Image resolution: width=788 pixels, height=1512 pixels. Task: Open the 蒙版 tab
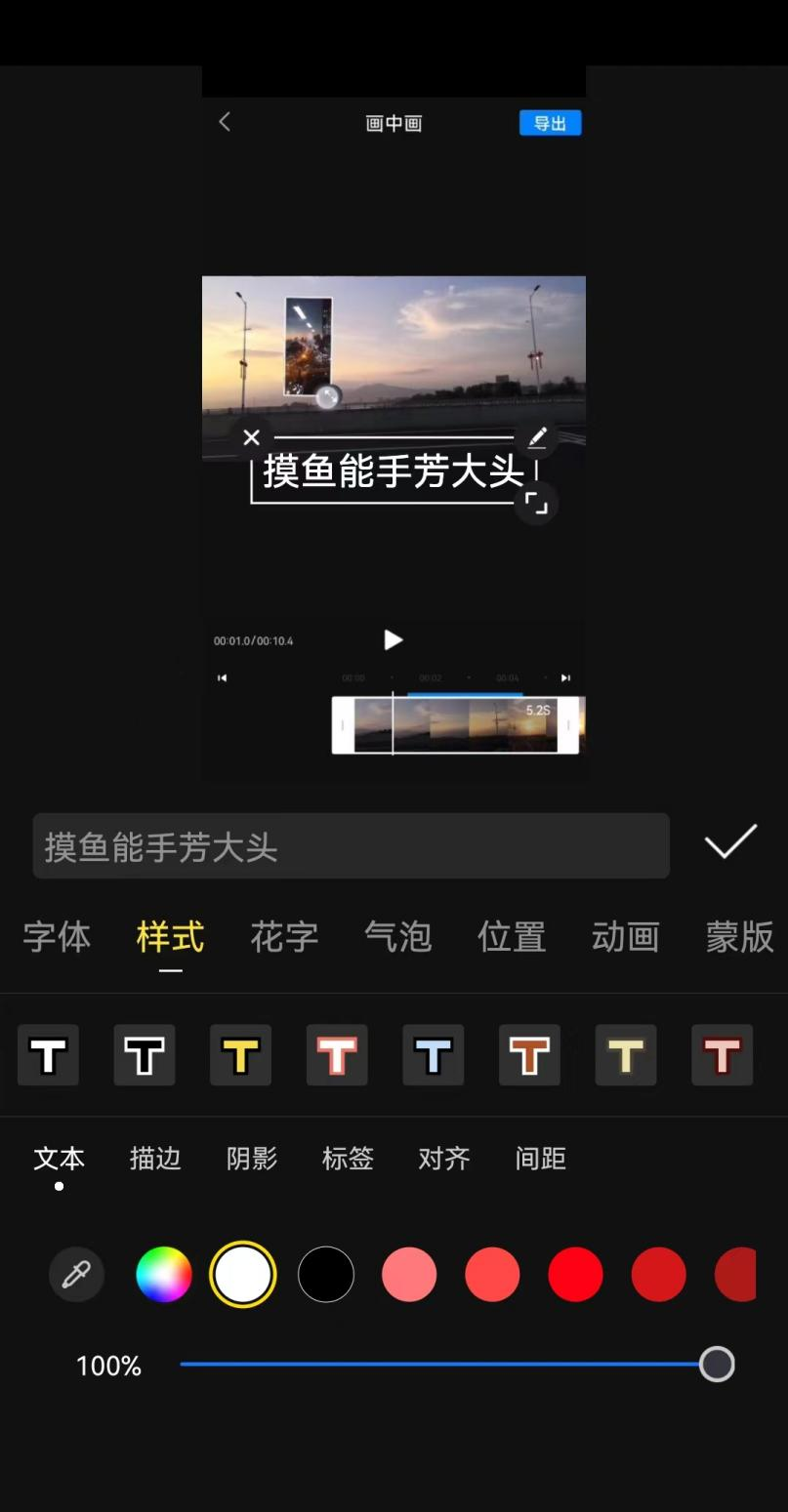tap(739, 937)
